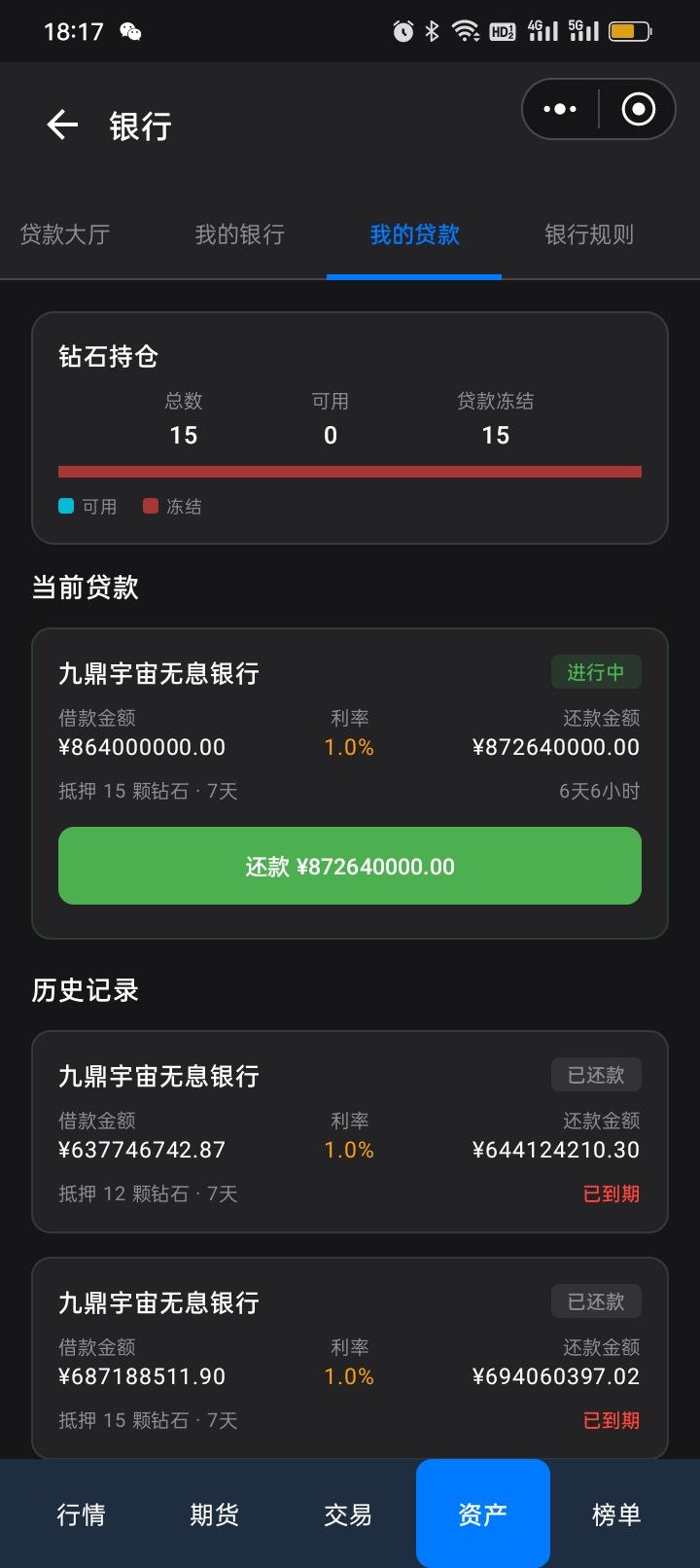Image resolution: width=700 pixels, height=1568 pixels.
Task: Open the 银行规则 tab
Action: coord(587,234)
